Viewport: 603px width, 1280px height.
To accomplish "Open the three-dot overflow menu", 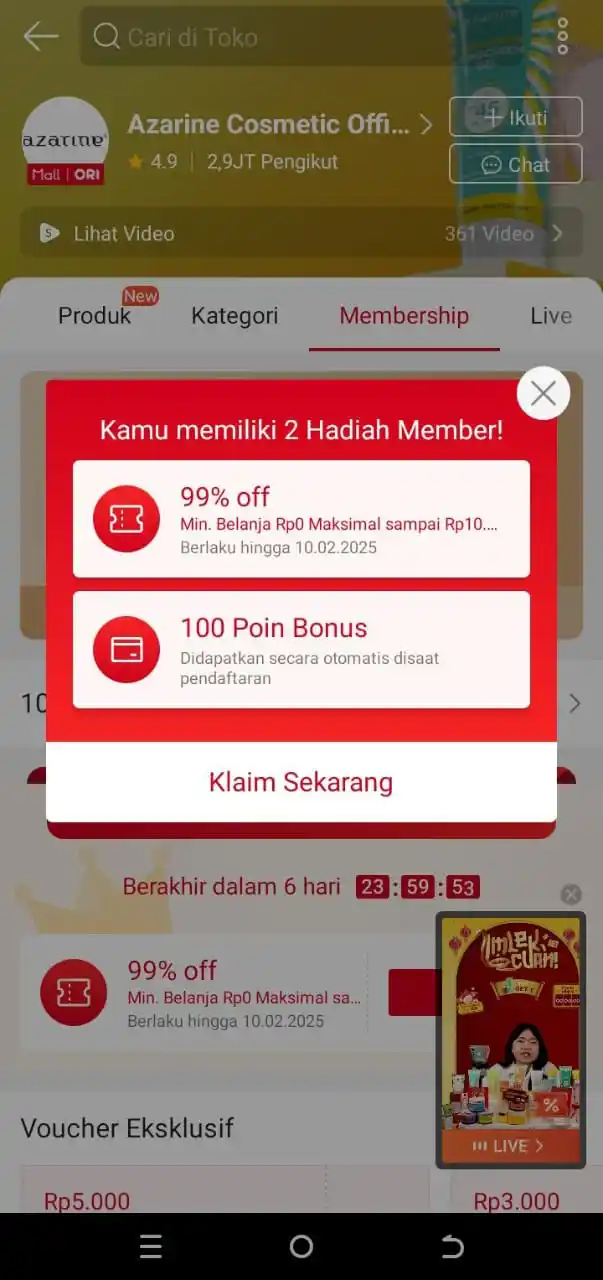I will click(562, 37).
